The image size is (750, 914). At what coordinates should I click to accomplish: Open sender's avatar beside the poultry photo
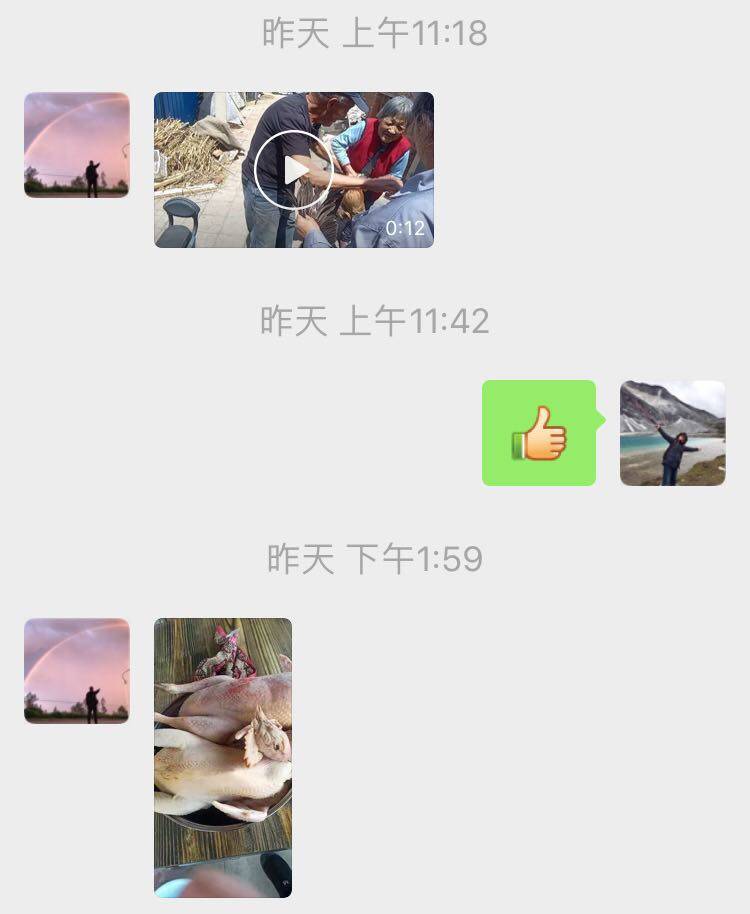(77, 670)
